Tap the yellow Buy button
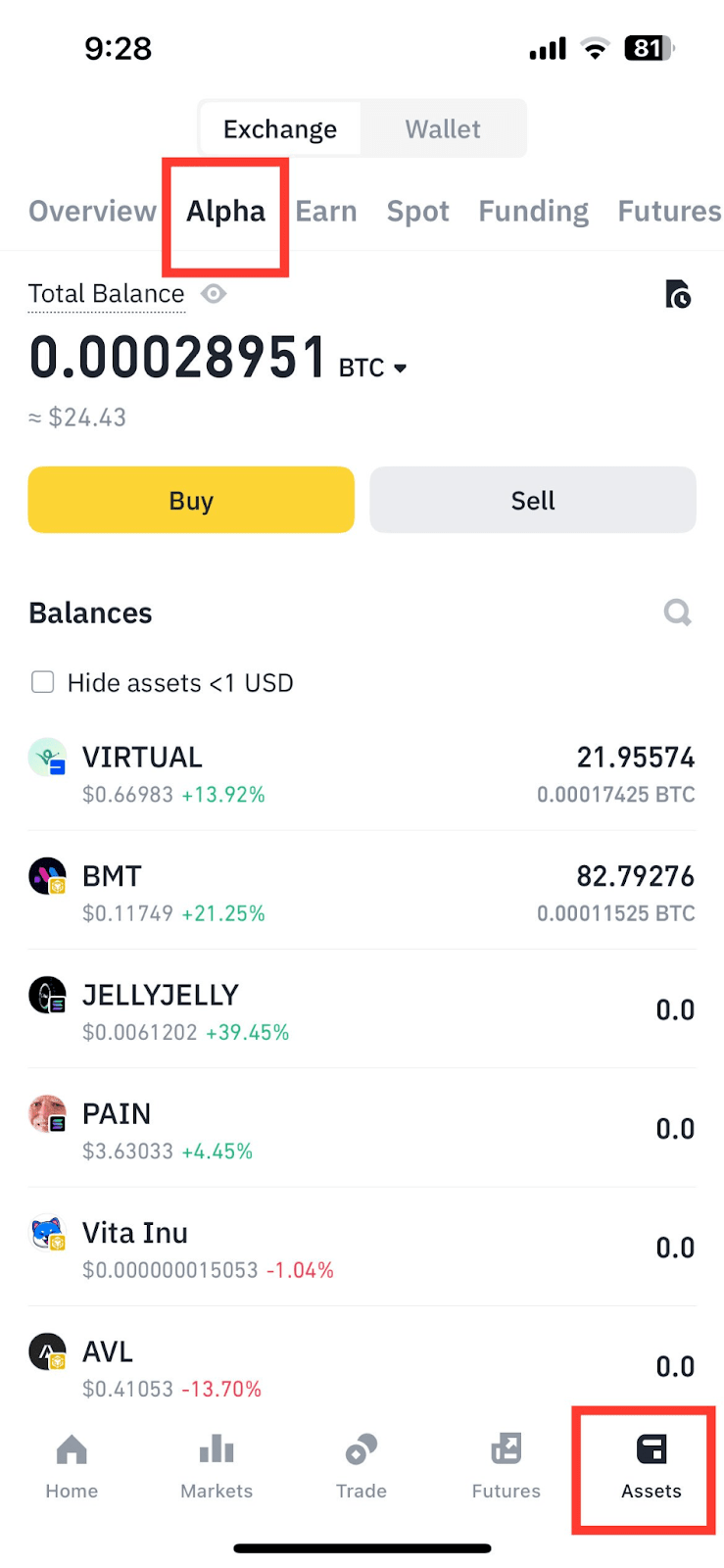 (x=191, y=501)
